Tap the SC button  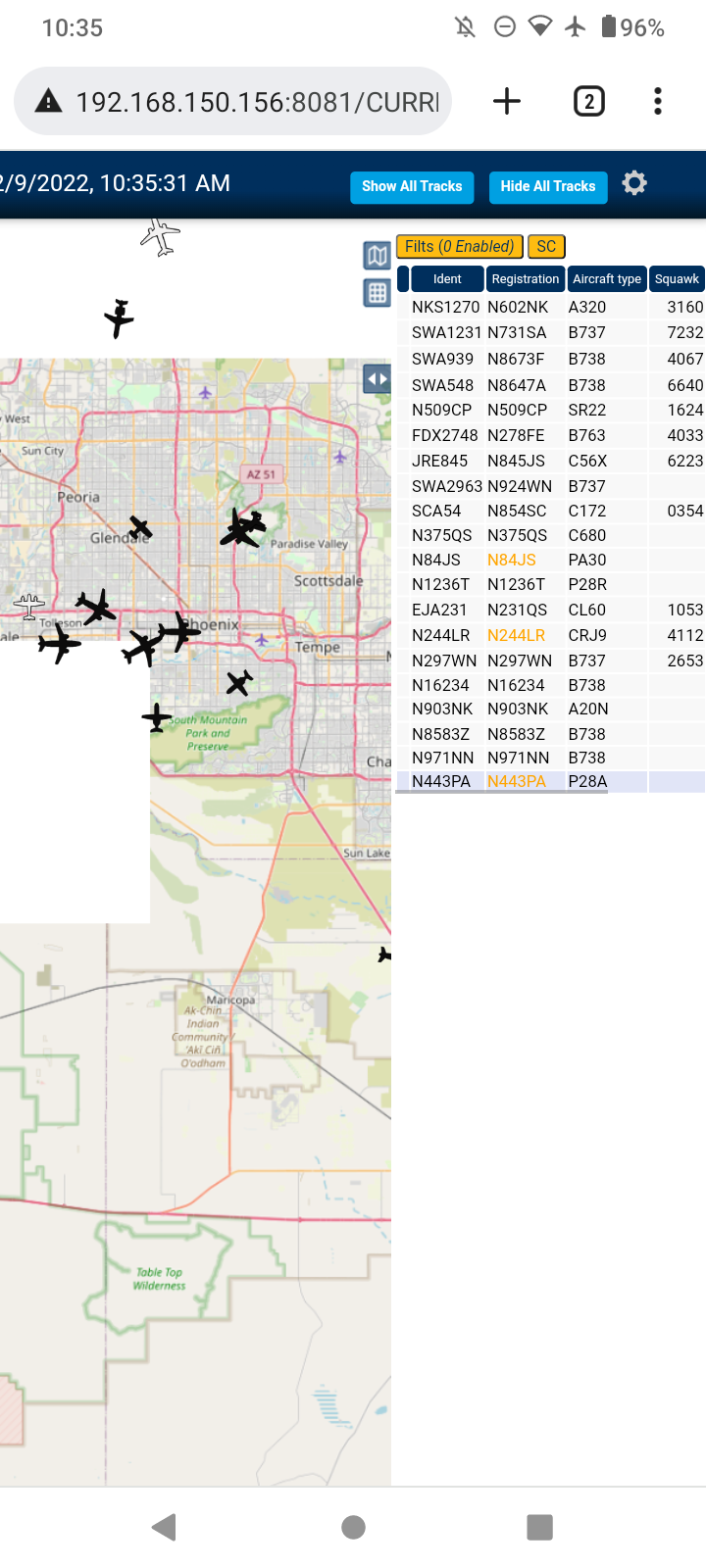(x=546, y=247)
